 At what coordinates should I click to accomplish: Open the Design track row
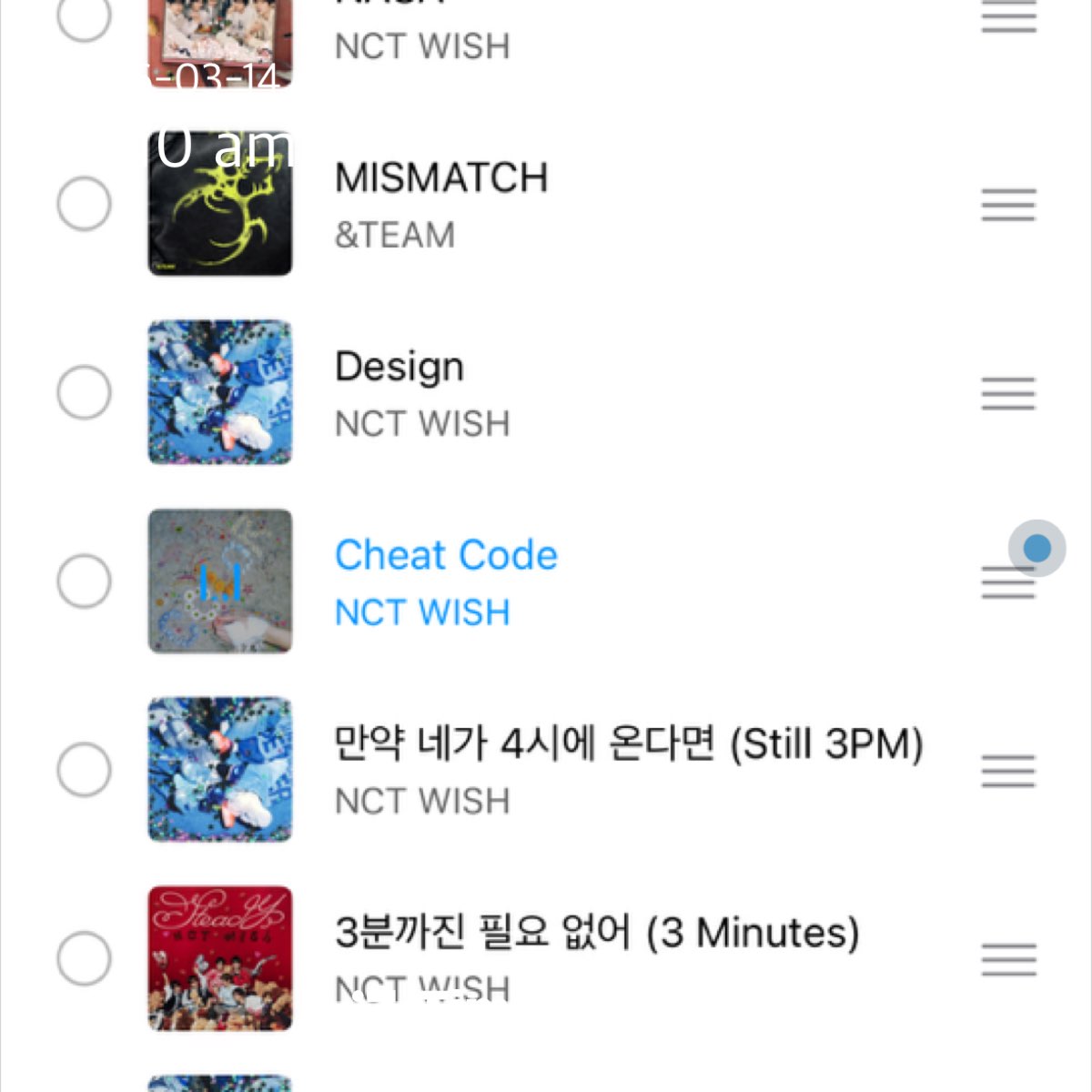click(399, 368)
